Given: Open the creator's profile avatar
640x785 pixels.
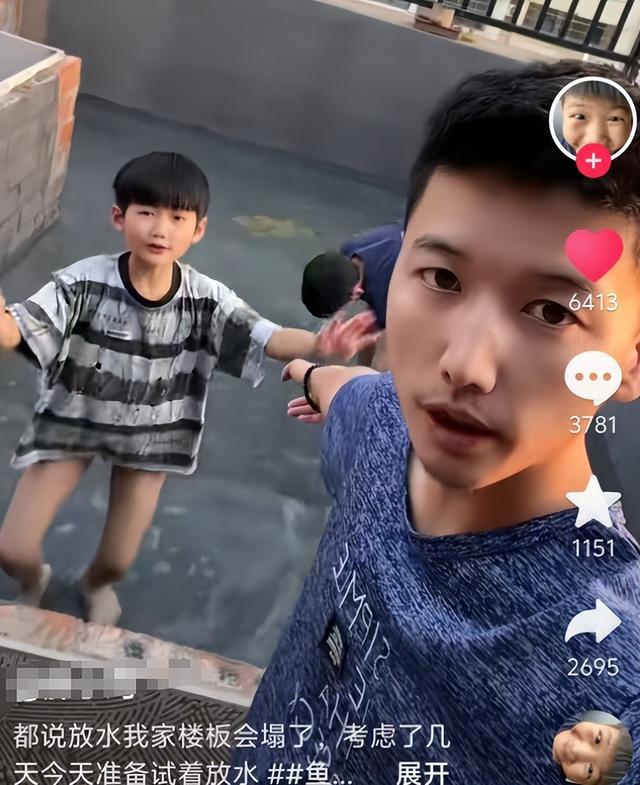Looking at the screenshot, I should click(x=592, y=116).
